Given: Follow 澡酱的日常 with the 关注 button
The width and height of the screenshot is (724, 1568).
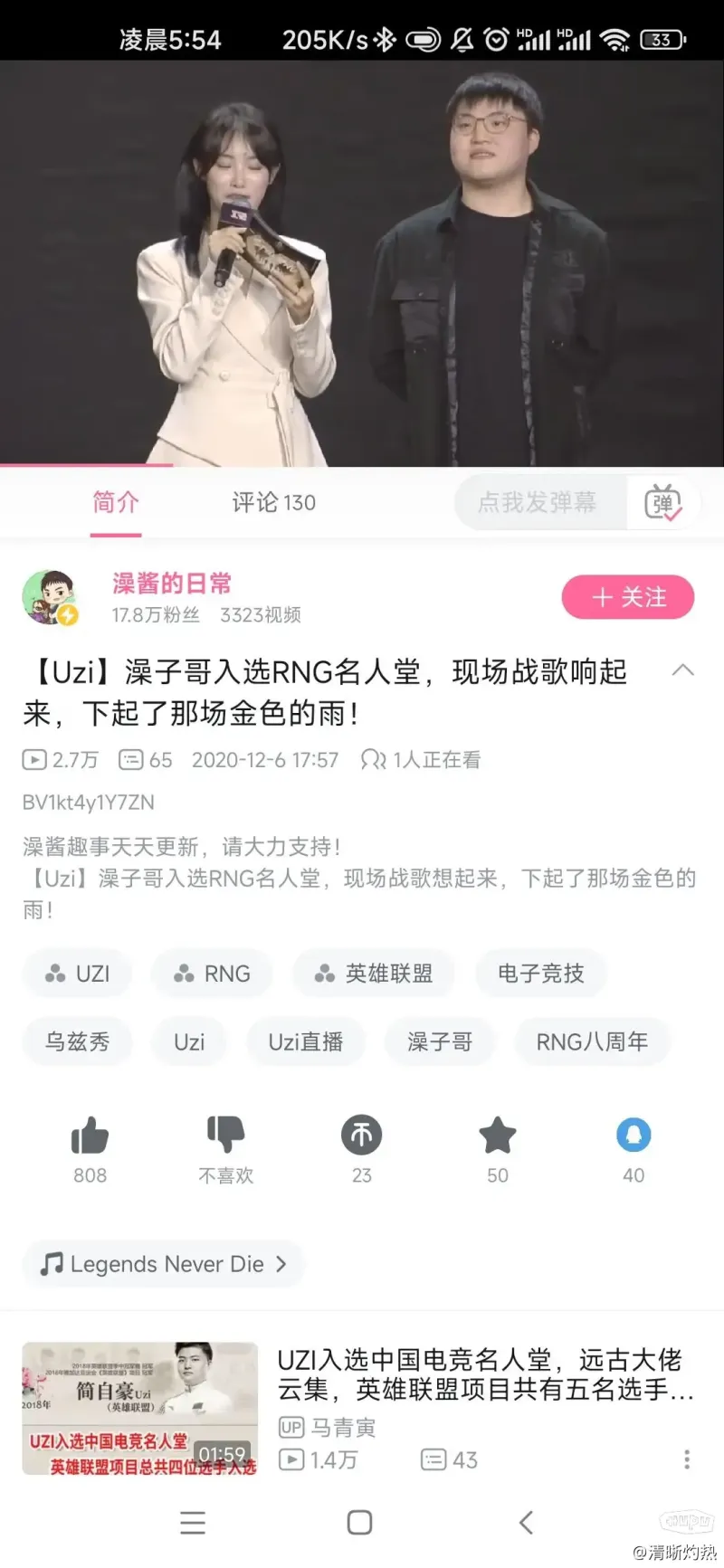Looking at the screenshot, I should [x=628, y=597].
